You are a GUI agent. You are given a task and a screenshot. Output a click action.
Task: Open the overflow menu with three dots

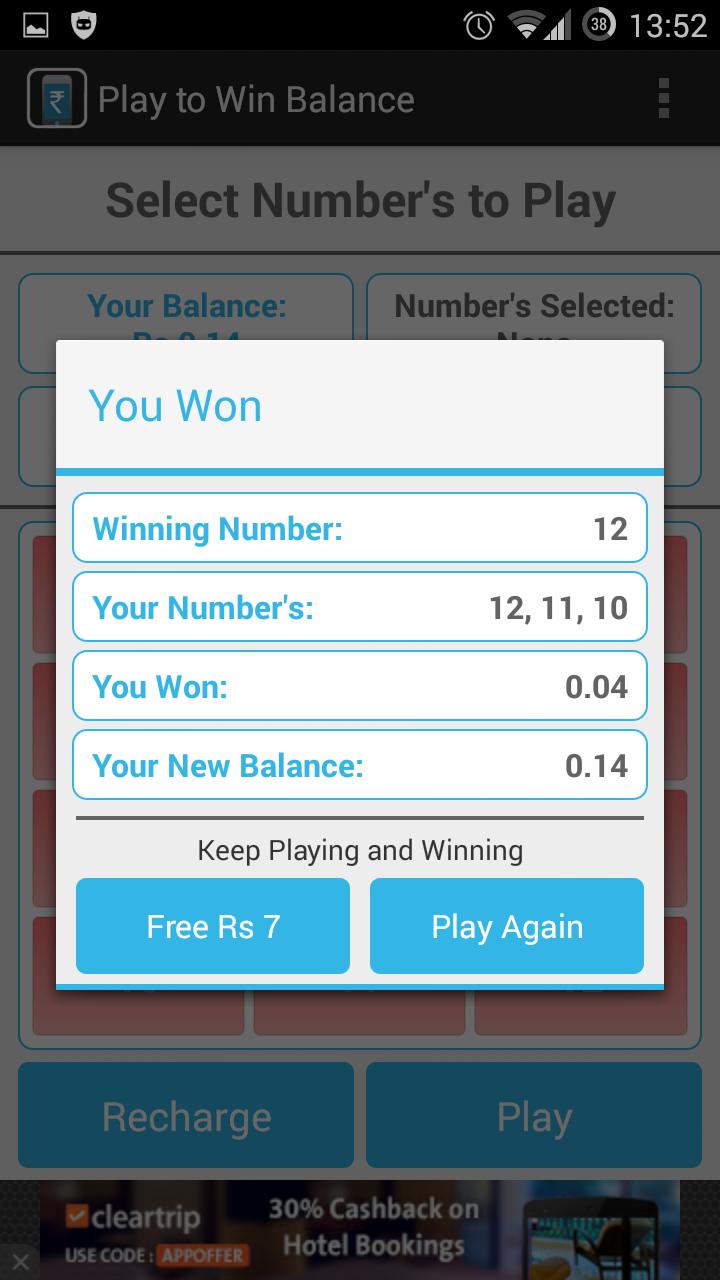[663, 98]
